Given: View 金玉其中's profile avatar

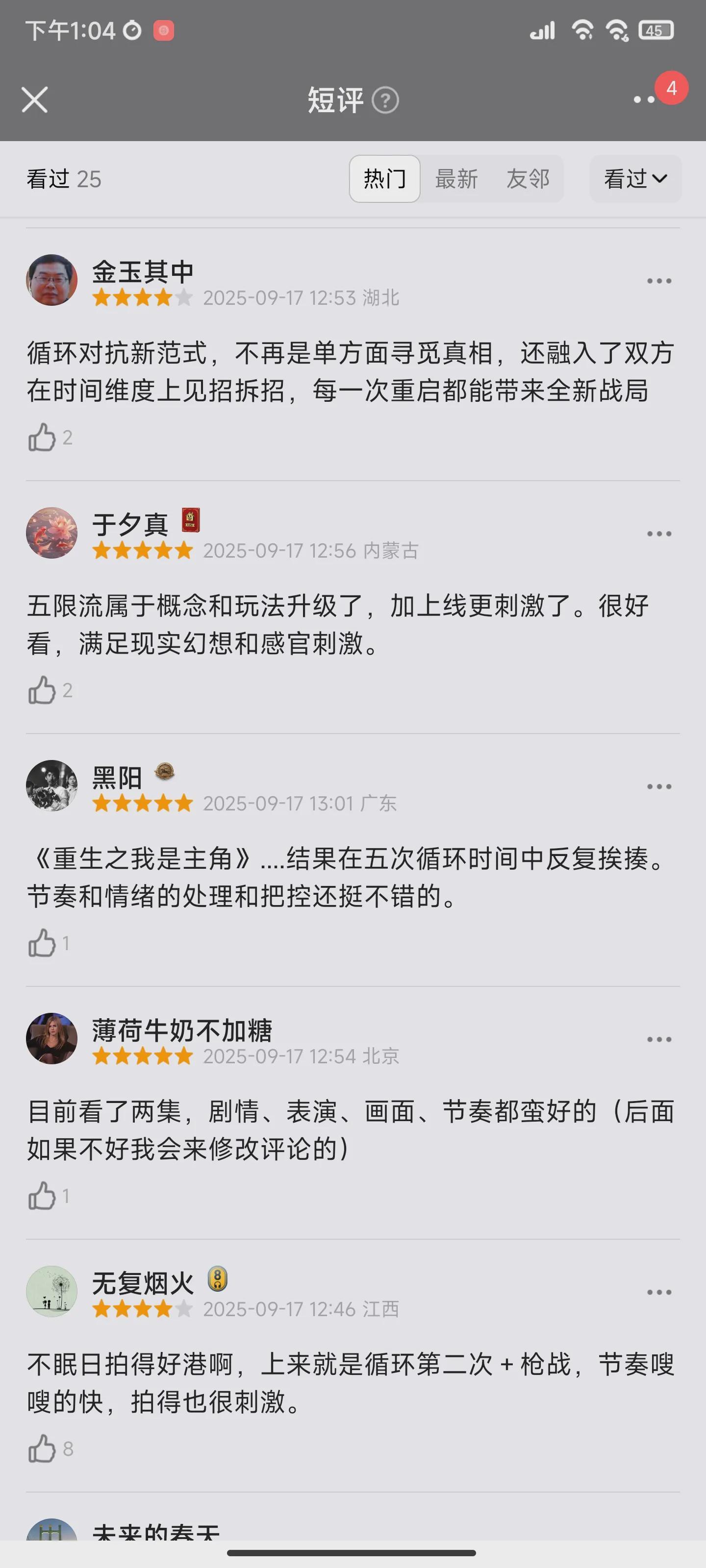Looking at the screenshot, I should click(52, 280).
